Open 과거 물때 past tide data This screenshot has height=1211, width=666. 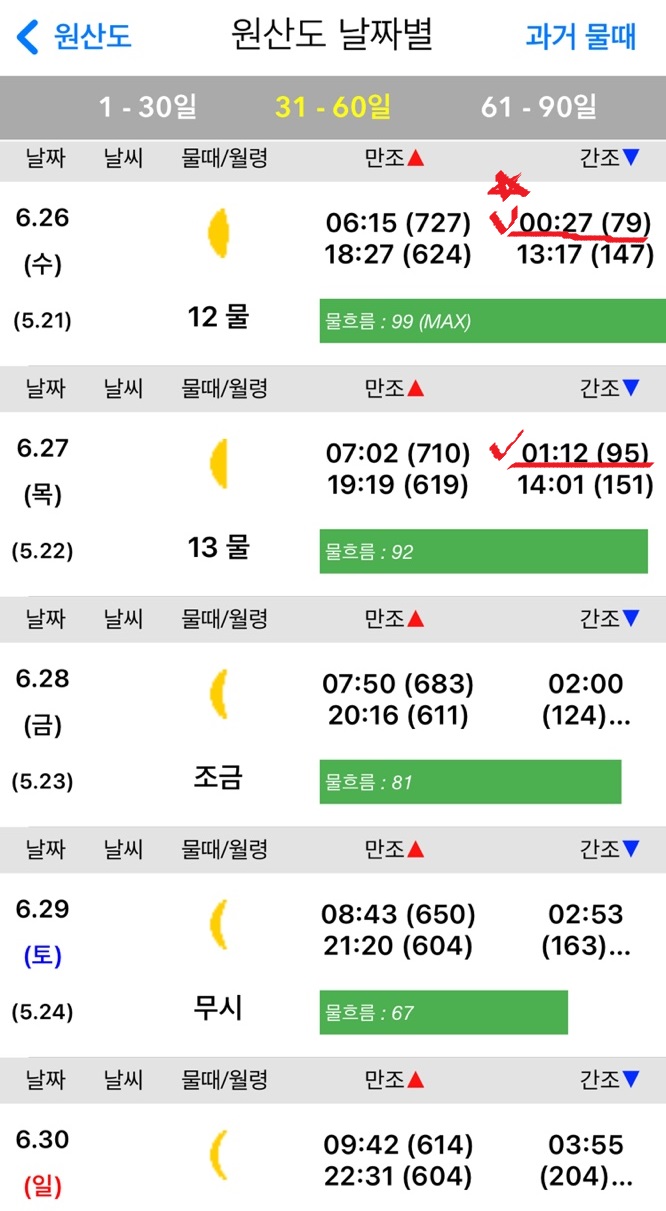click(581, 37)
